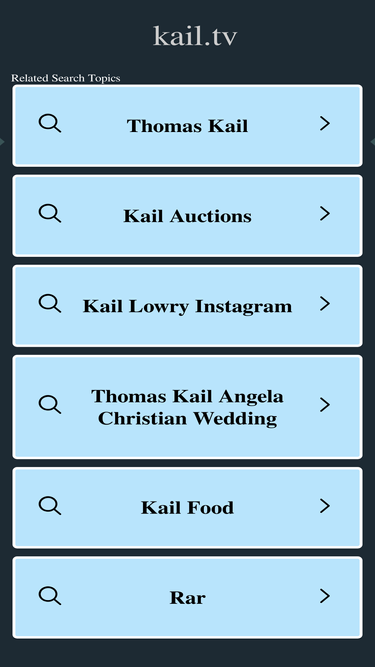Viewport: 375px width, 667px height.
Task: Open the Kail Food search topic
Action: (187, 507)
